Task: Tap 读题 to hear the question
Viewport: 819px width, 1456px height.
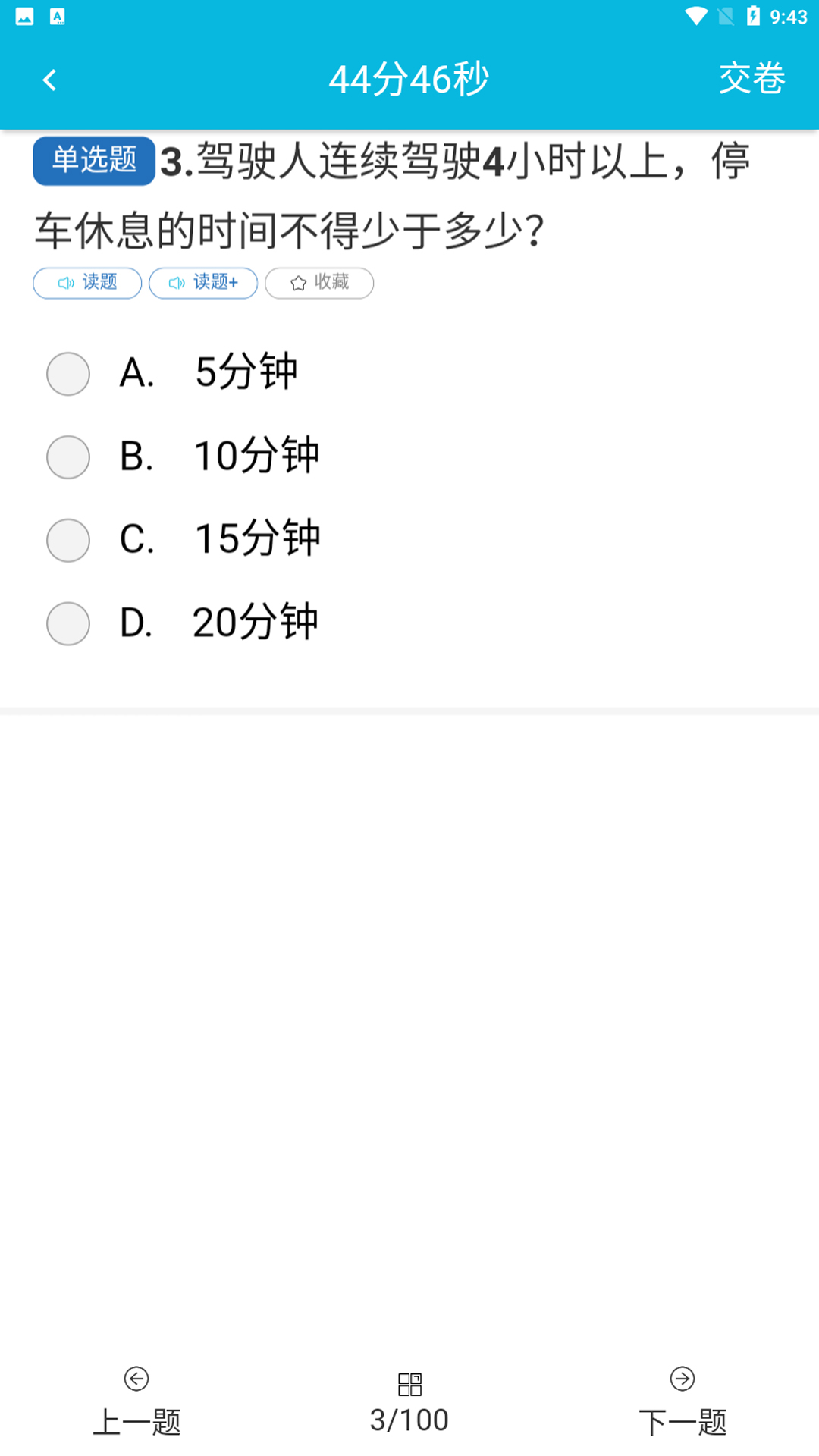Action: coord(87,283)
